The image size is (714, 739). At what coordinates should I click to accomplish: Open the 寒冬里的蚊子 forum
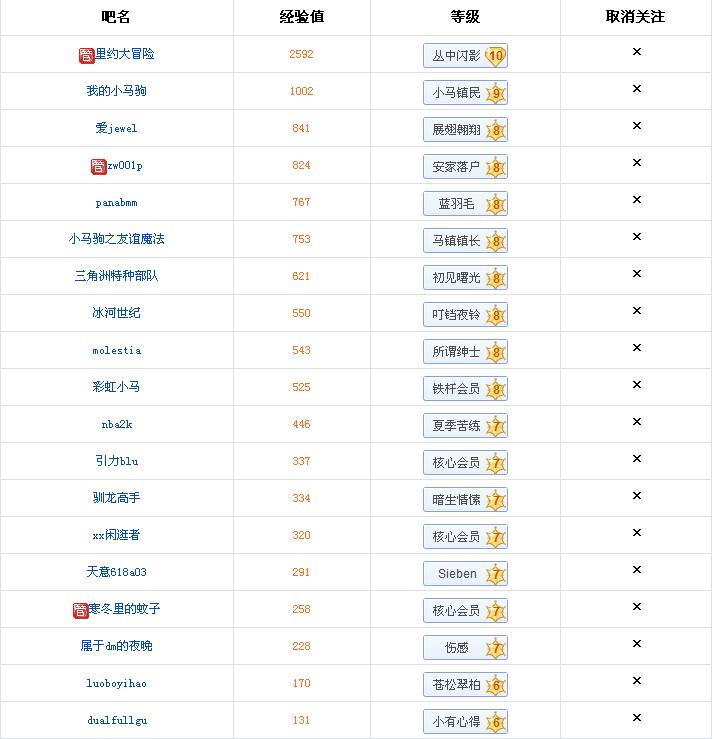pos(124,609)
